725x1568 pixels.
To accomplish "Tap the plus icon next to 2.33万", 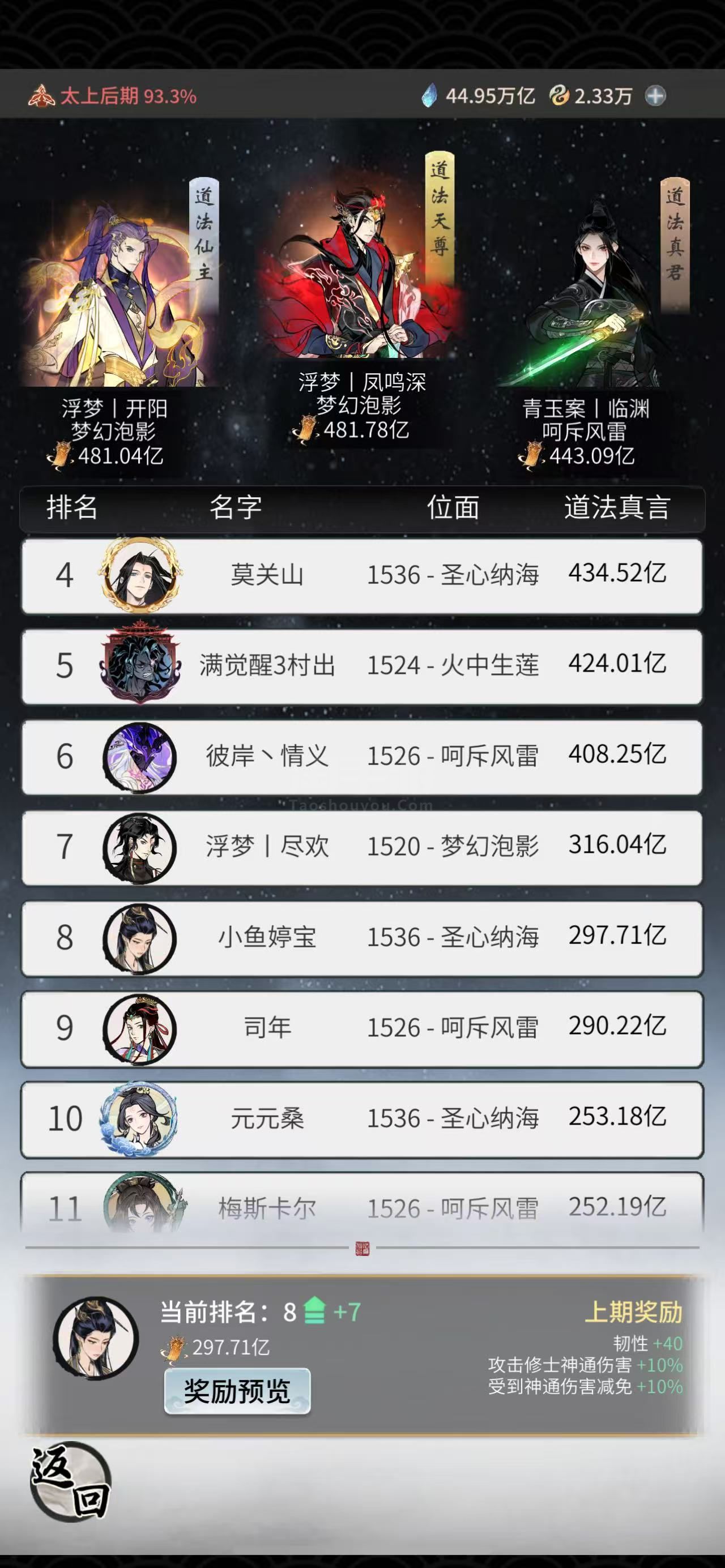I will pos(655,96).
